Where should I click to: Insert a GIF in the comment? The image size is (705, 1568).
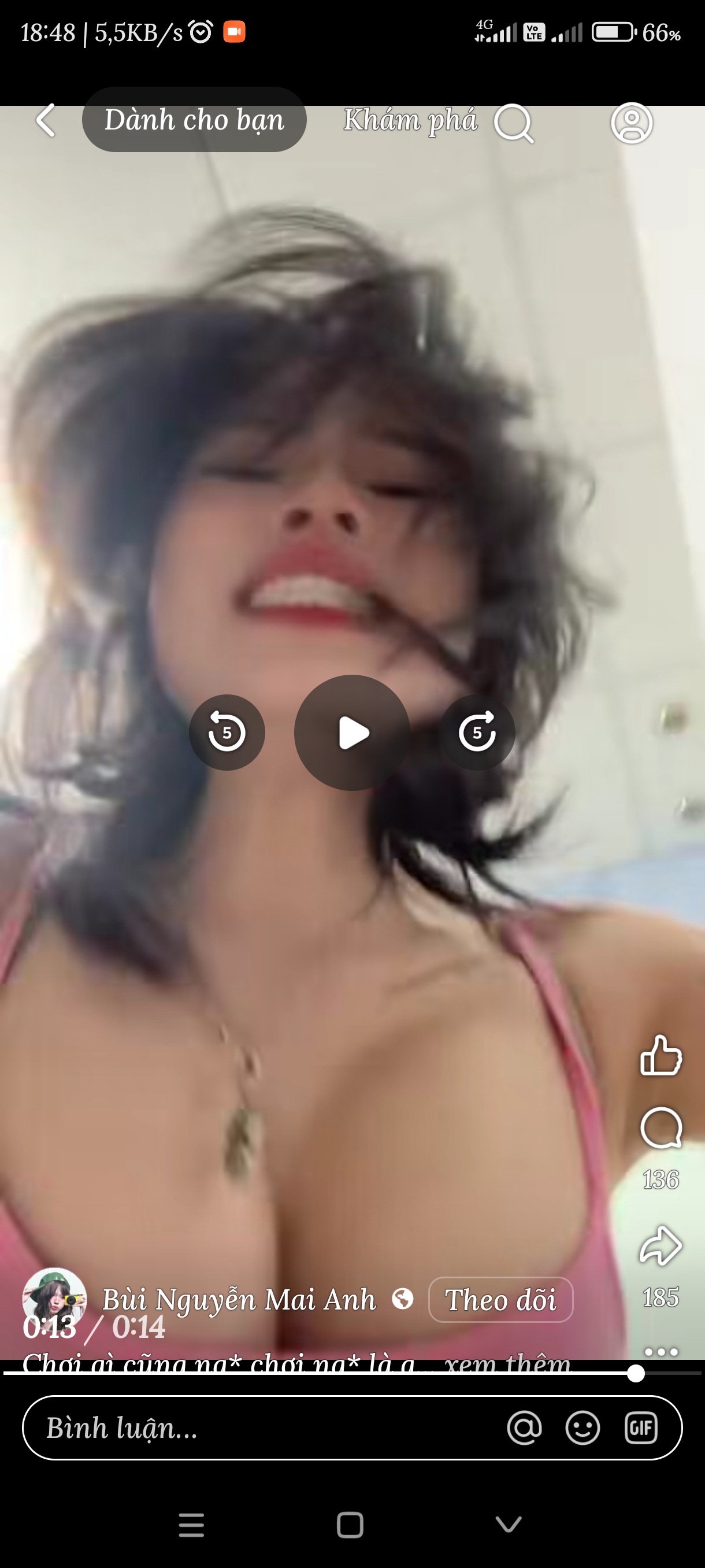(641, 1428)
